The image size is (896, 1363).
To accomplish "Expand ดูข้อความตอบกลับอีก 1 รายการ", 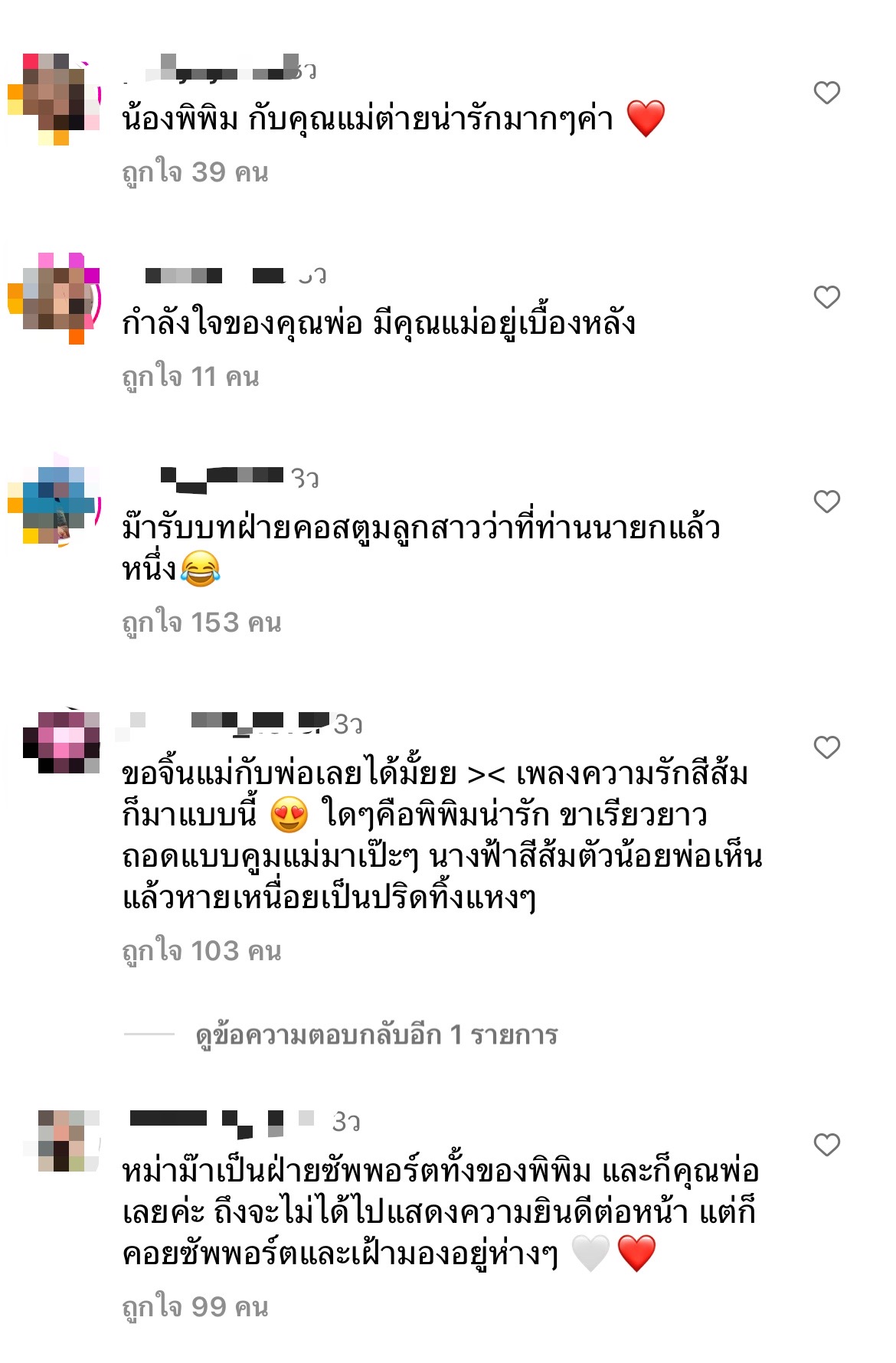I will 376,1035.
